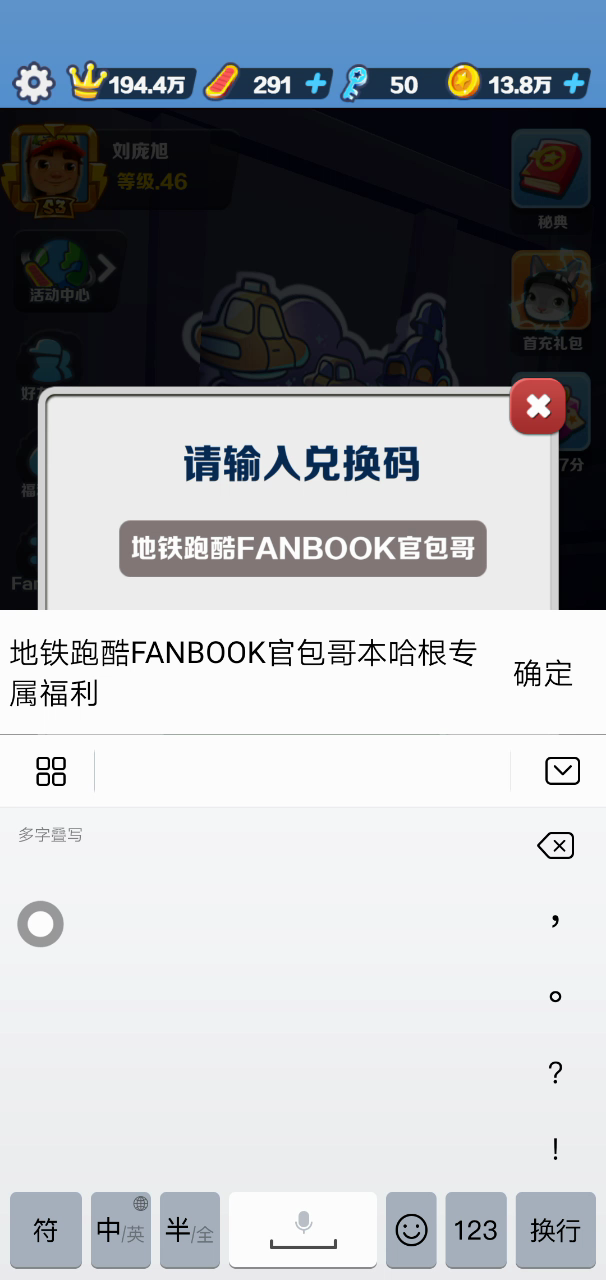Viewport: 606px width, 1280px height.
Task: Open the game settings gear
Action: click(34, 83)
